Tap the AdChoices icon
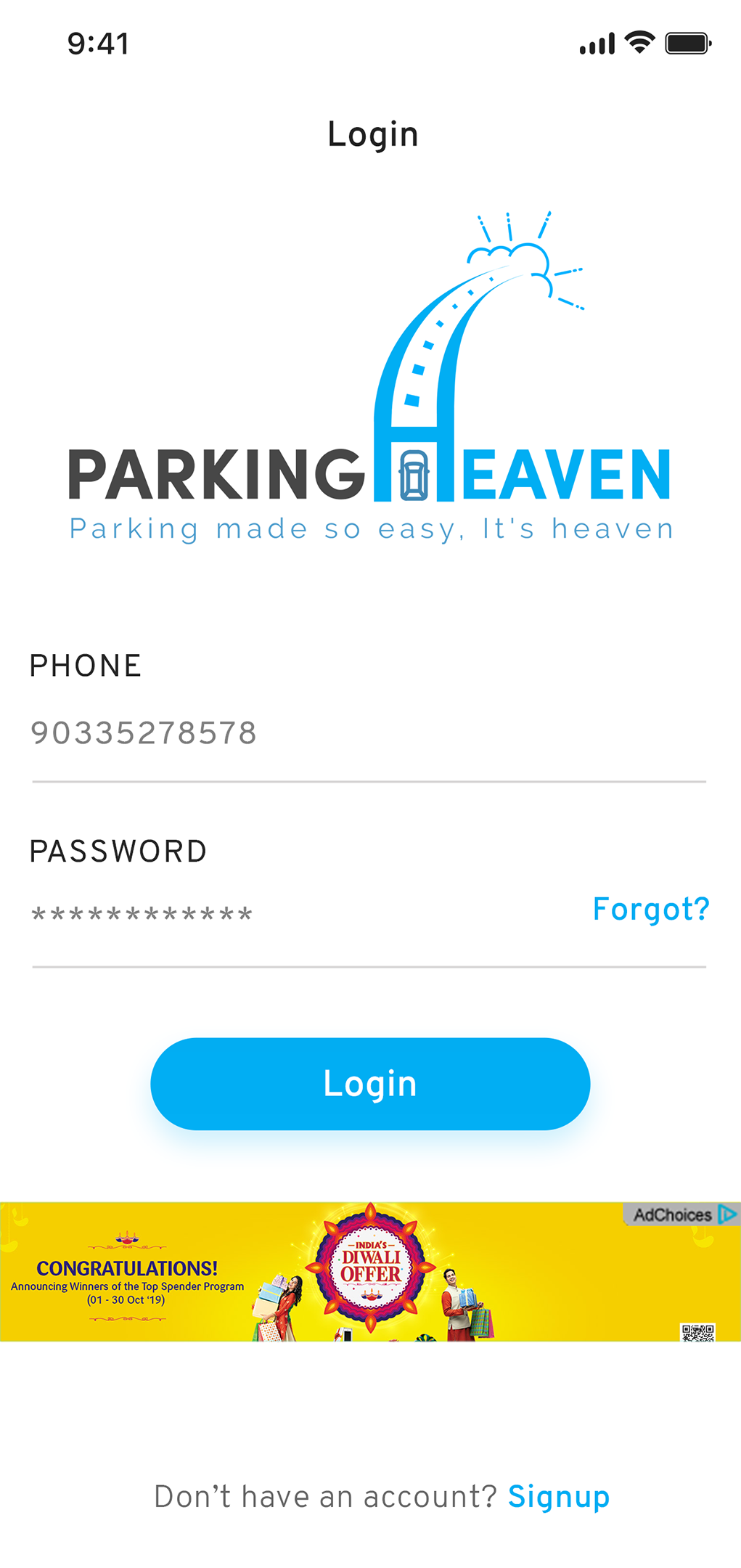The width and height of the screenshot is (741, 1568). pos(727,1214)
